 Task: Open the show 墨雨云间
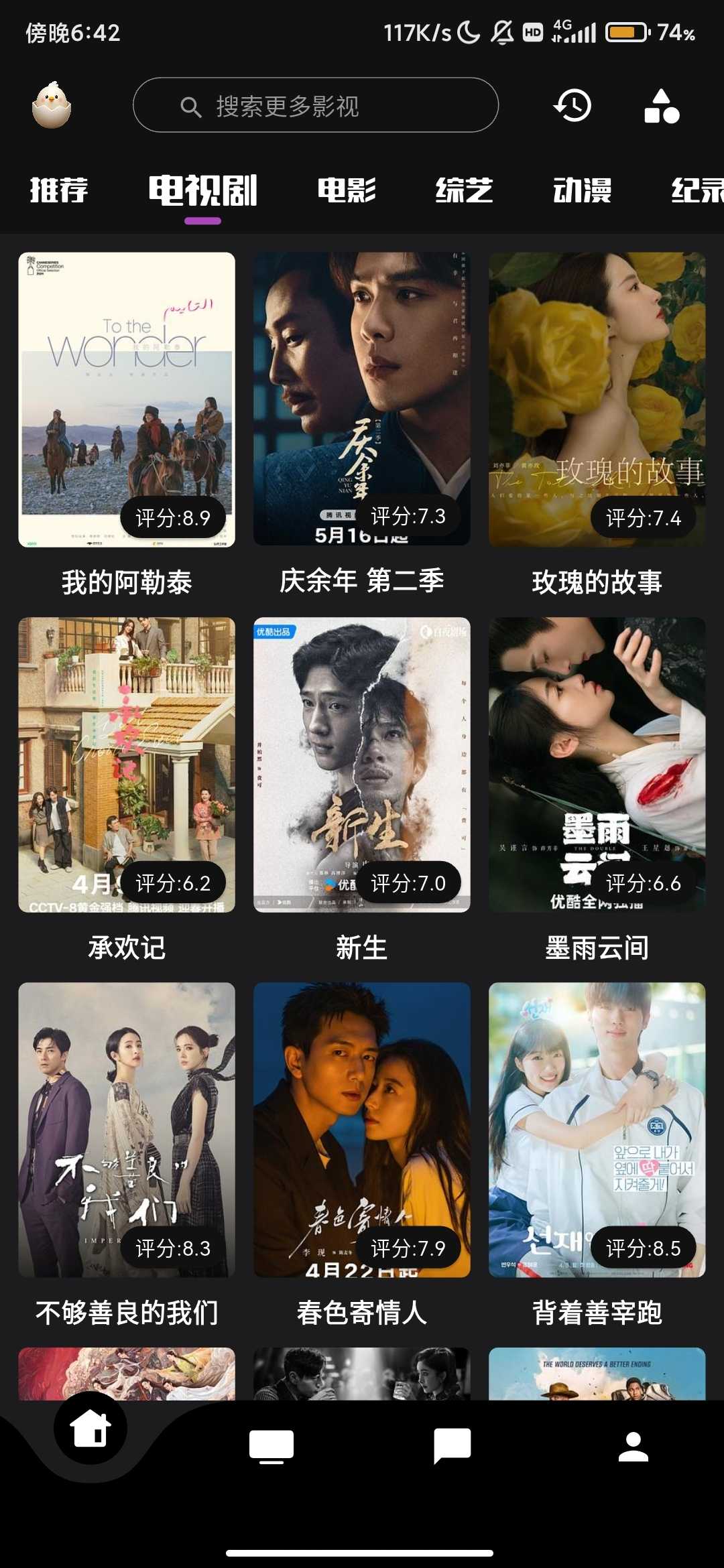597,765
